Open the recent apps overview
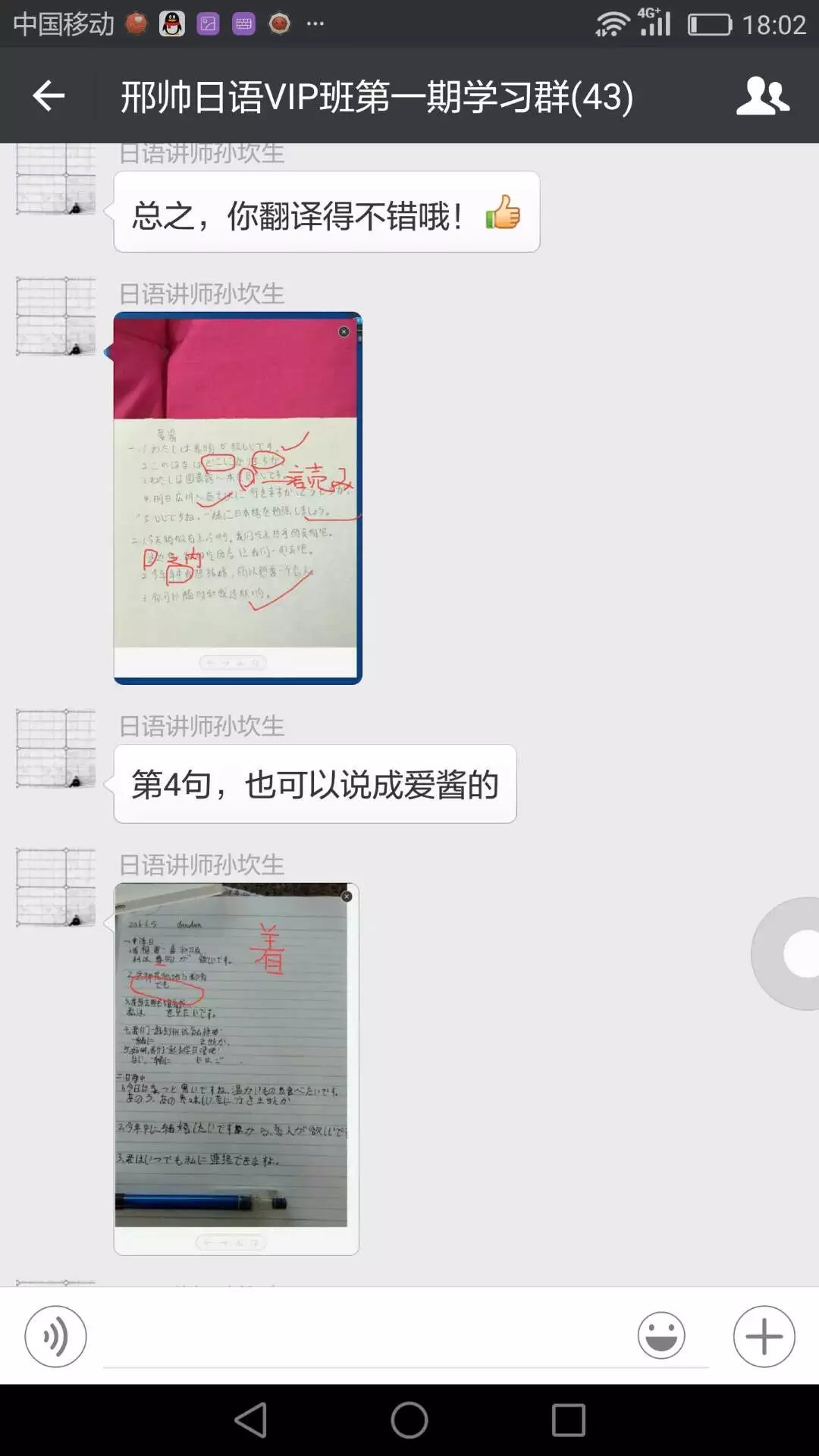819x1456 pixels. pos(568,1420)
